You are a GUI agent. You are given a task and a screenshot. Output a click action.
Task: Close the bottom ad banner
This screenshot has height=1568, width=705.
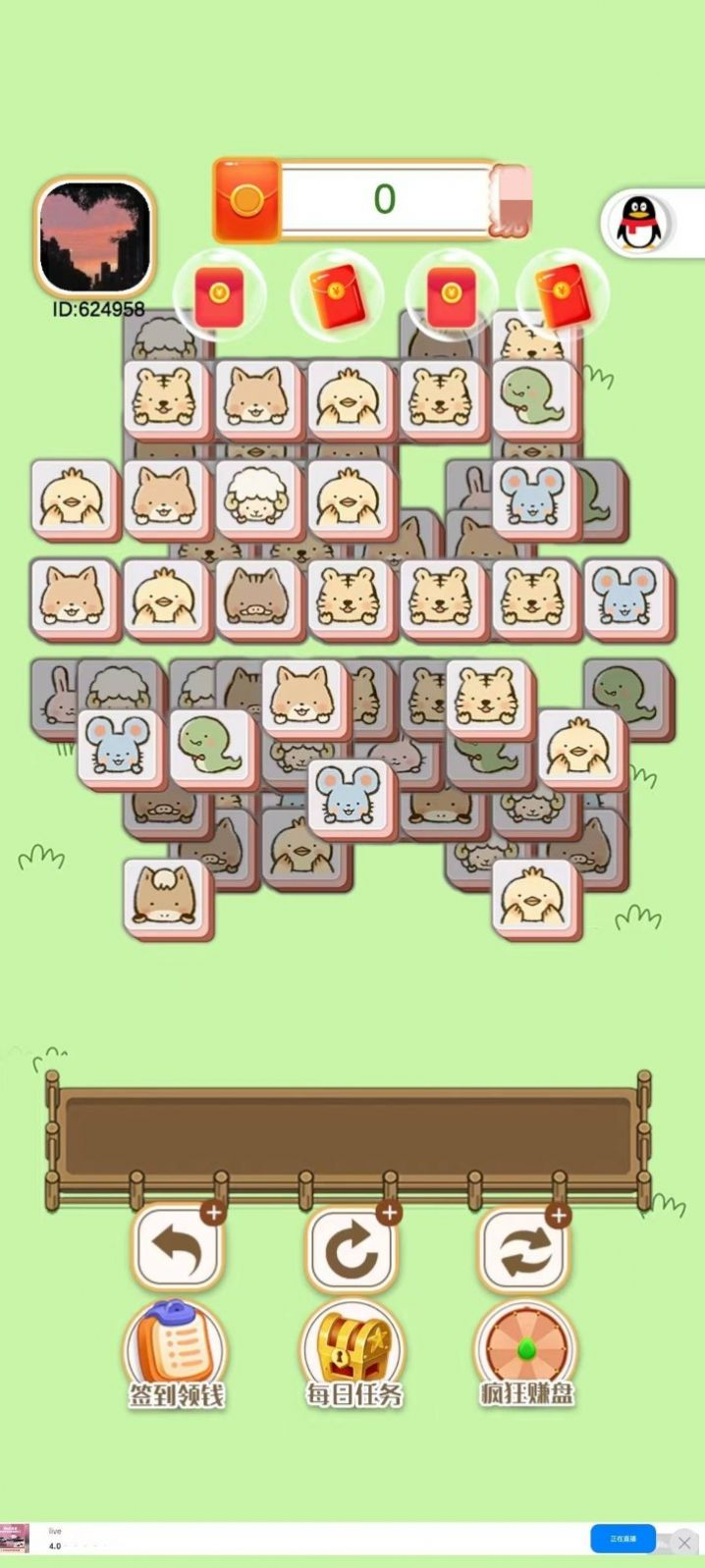tap(684, 1542)
